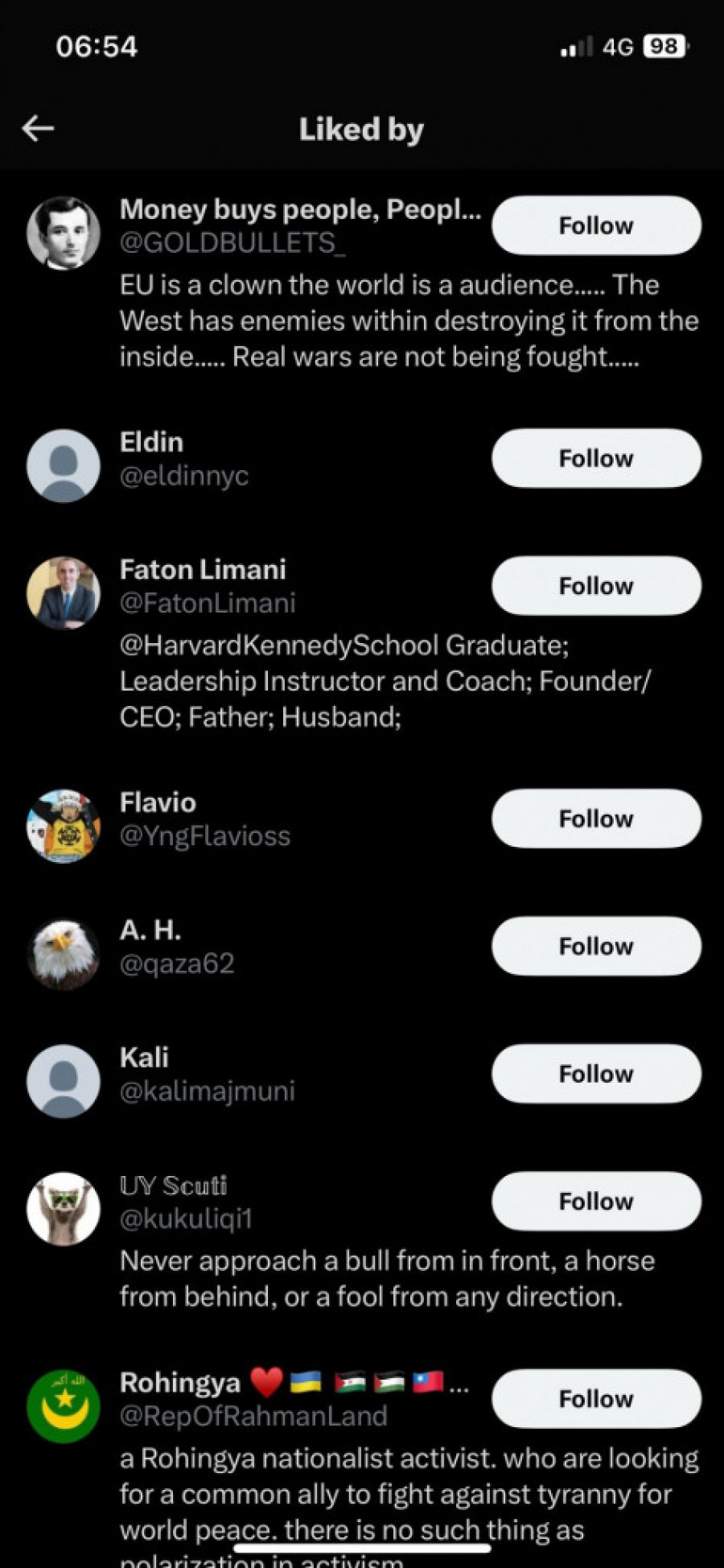Viewport: 724px width, 1568px height.
Task: Follow UY Scuti @kukuliqi1
Action: pyautogui.click(x=596, y=1201)
